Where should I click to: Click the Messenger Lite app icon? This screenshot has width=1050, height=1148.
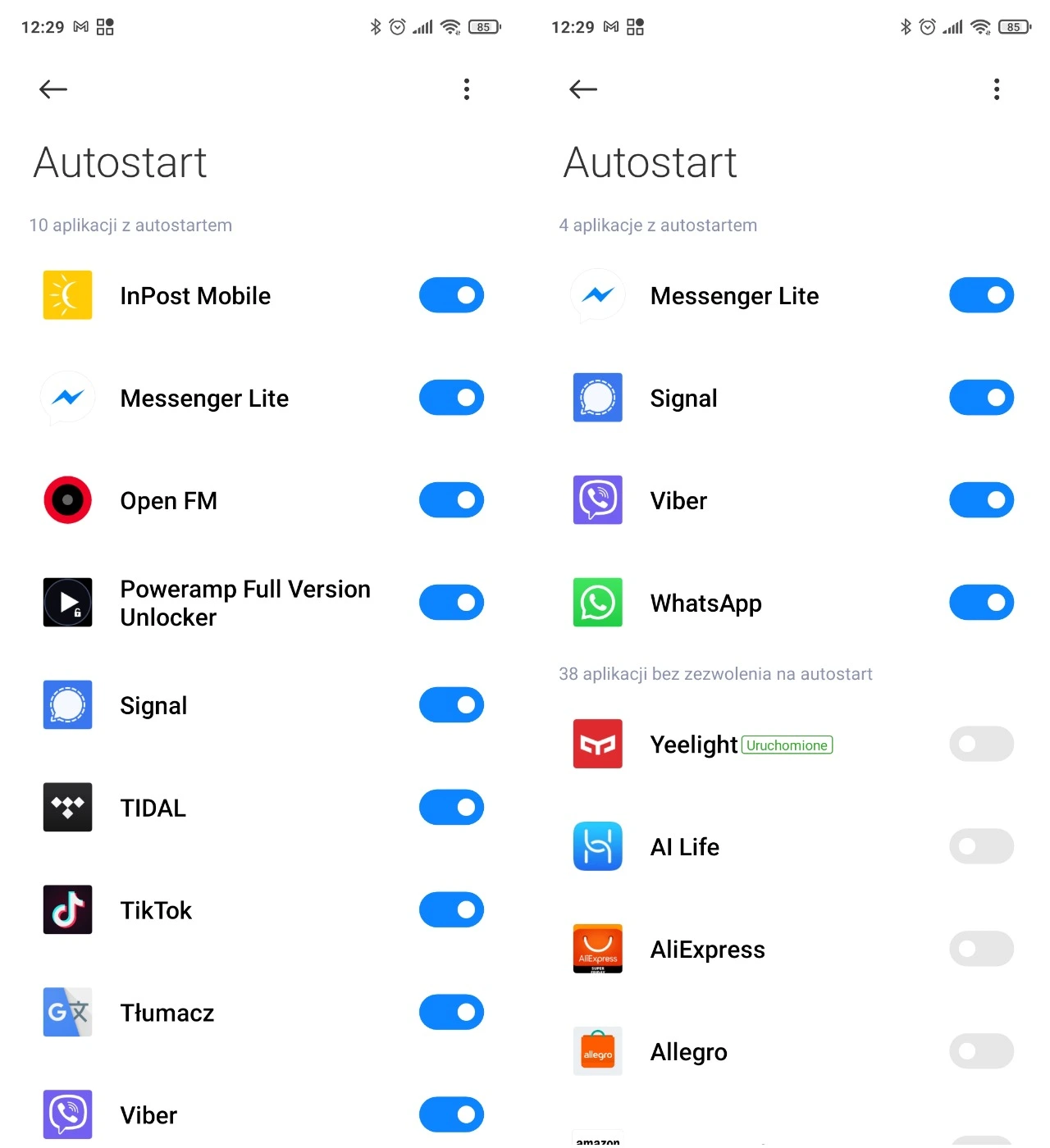click(x=67, y=398)
